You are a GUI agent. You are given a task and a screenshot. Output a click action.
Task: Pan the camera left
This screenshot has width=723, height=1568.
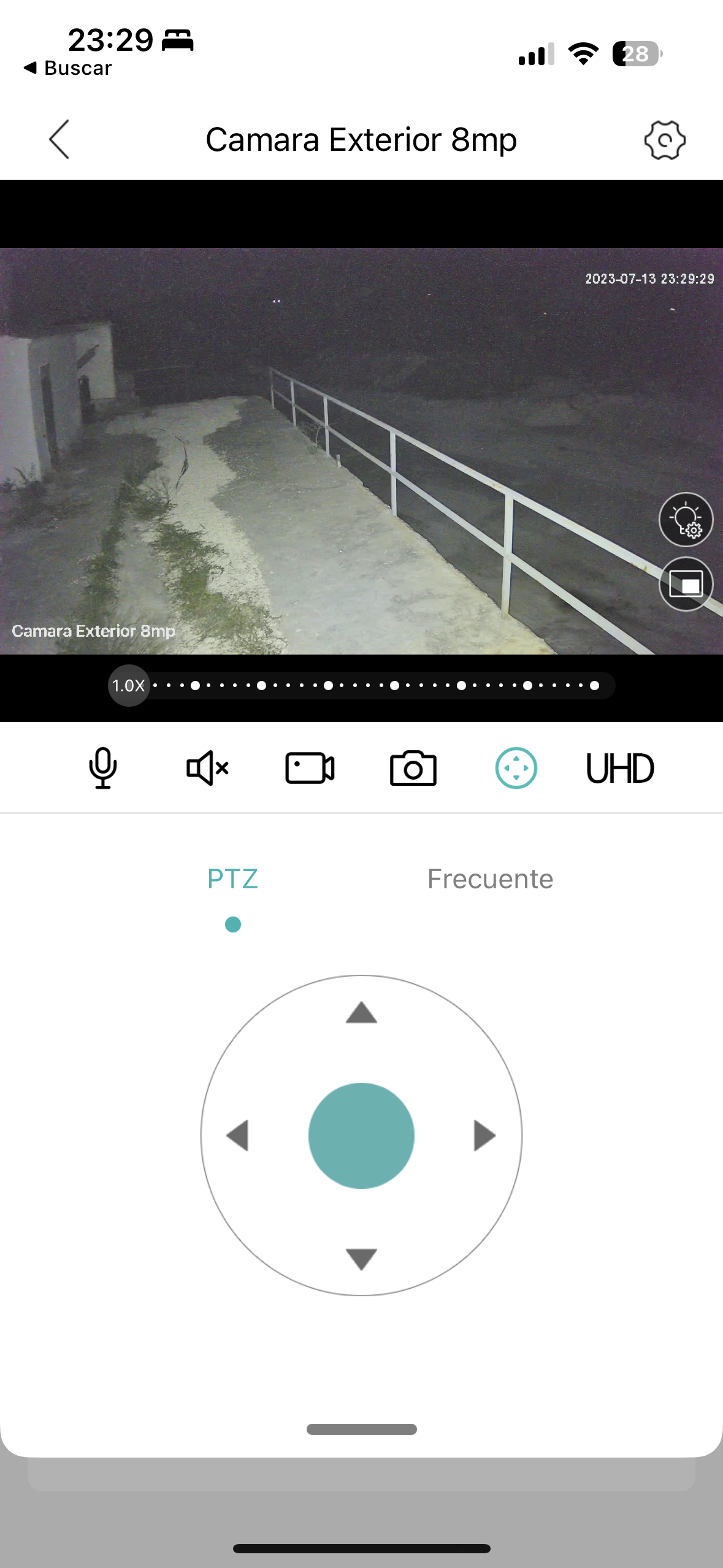(x=238, y=1136)
